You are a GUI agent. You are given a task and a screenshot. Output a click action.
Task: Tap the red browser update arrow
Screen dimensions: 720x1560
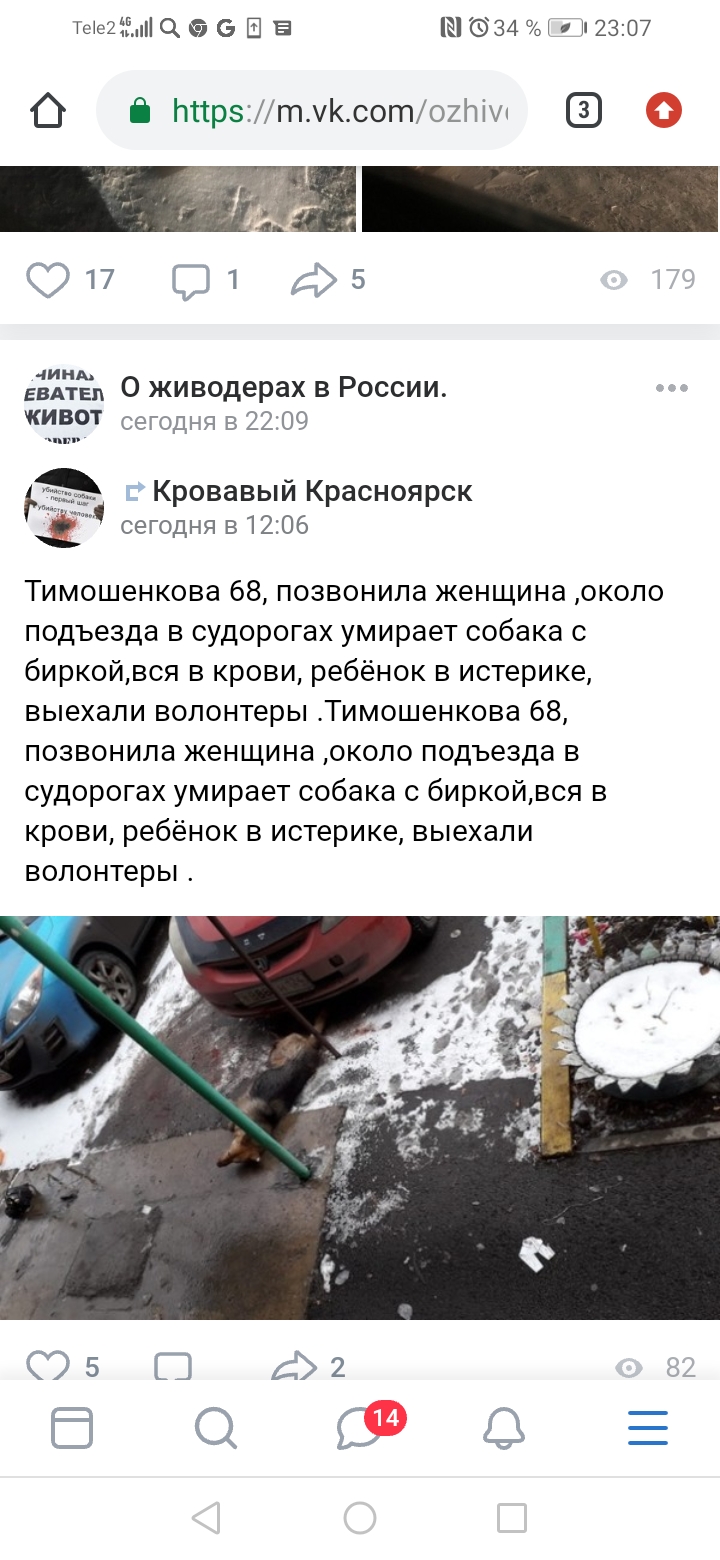663,110
